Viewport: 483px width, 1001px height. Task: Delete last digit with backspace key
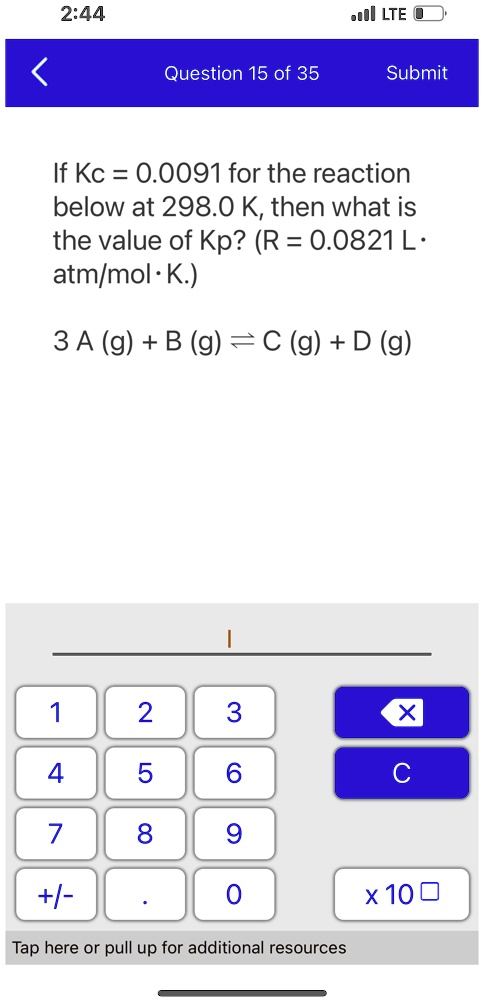[402, 712]
